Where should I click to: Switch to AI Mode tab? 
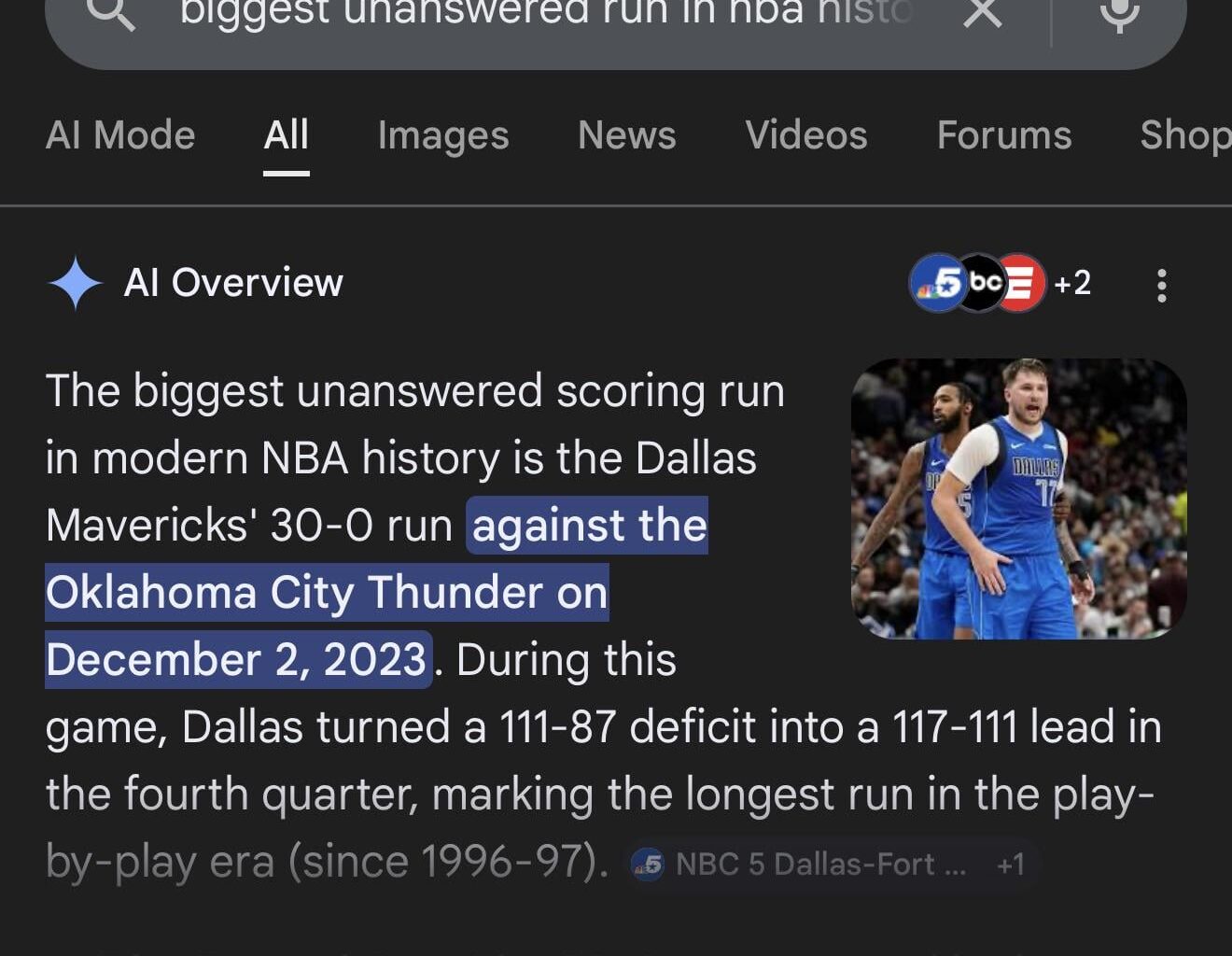pyautogui.click(x=120, y=135)
